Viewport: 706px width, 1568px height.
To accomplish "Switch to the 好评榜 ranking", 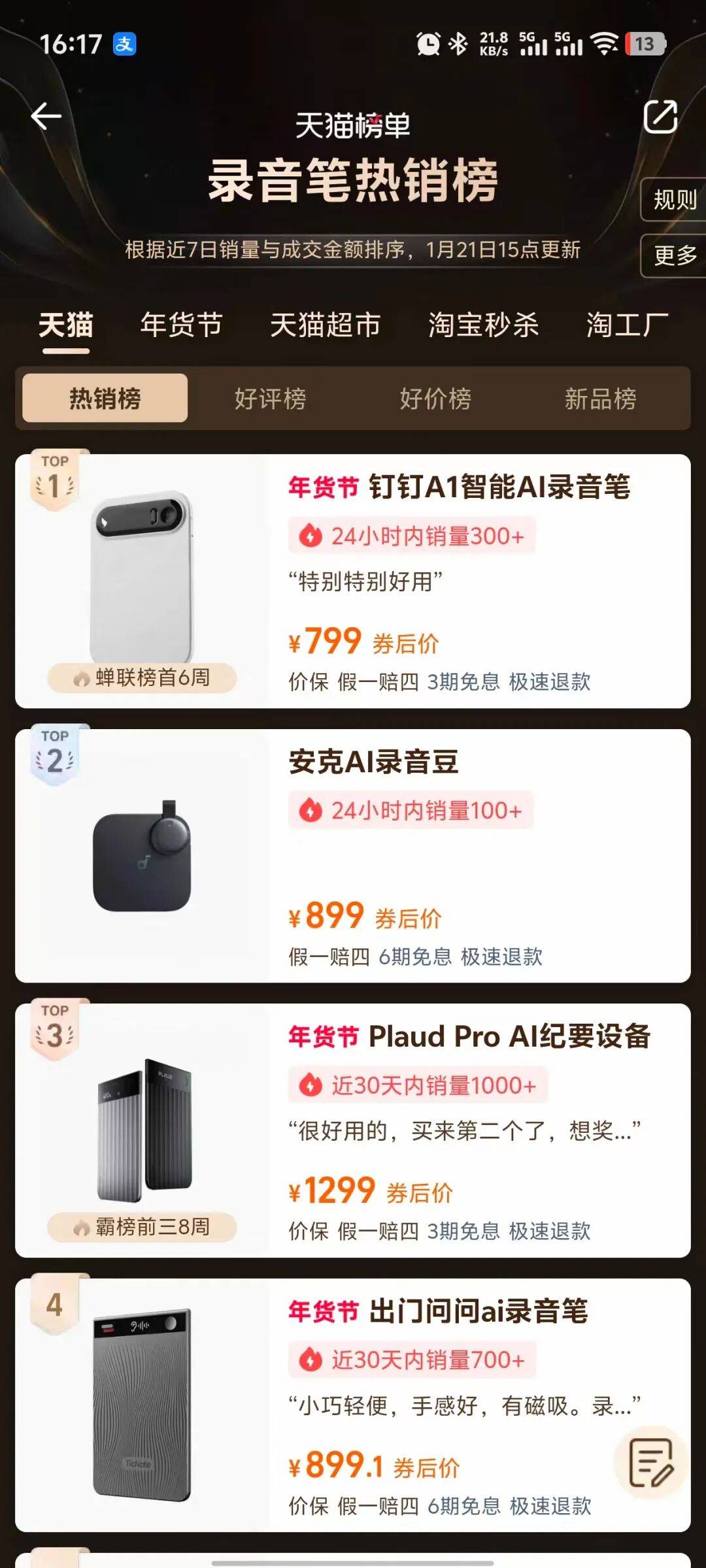I will click(270, 399).
